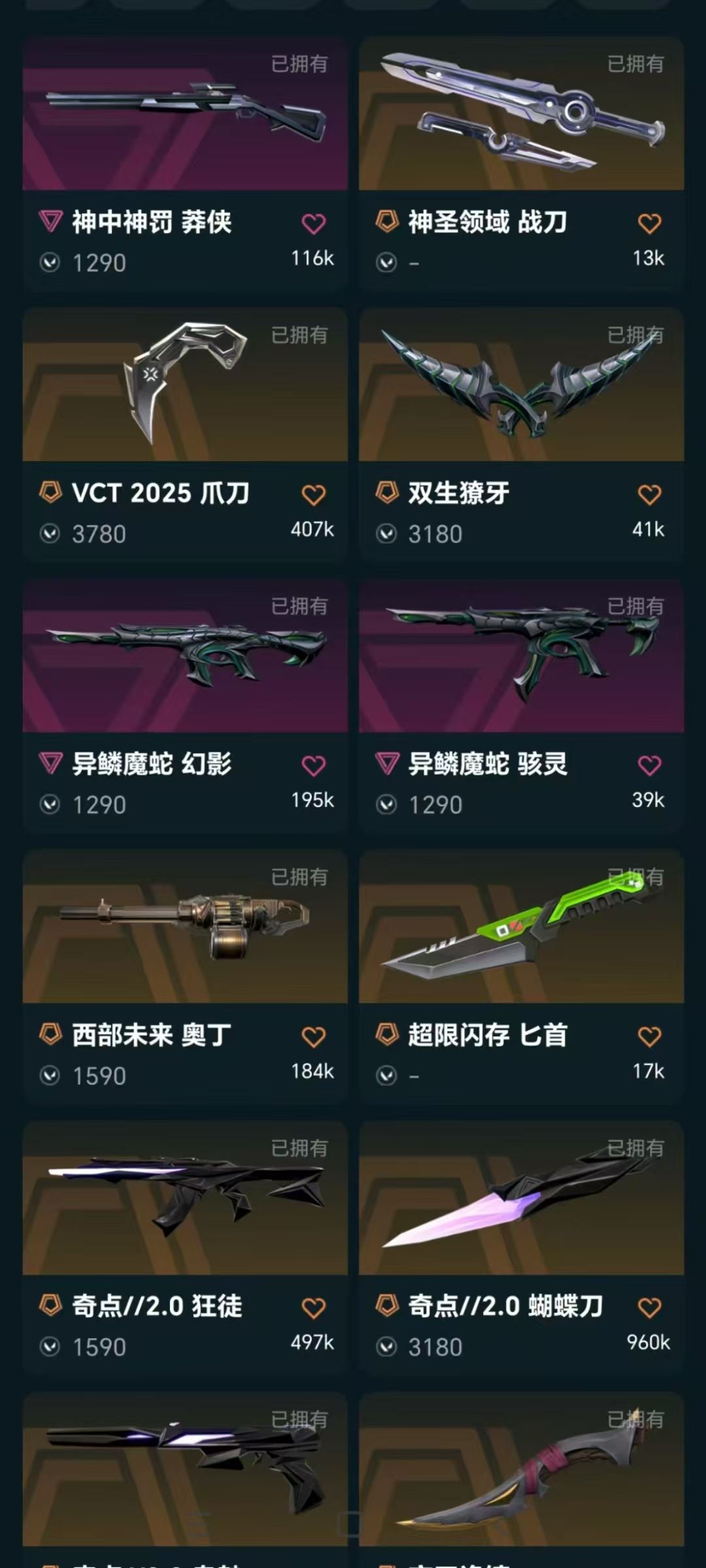Favorite the 神中神罚 莽侠 skin
This screenshot has height=1568, width=706.
click(314, 223)
